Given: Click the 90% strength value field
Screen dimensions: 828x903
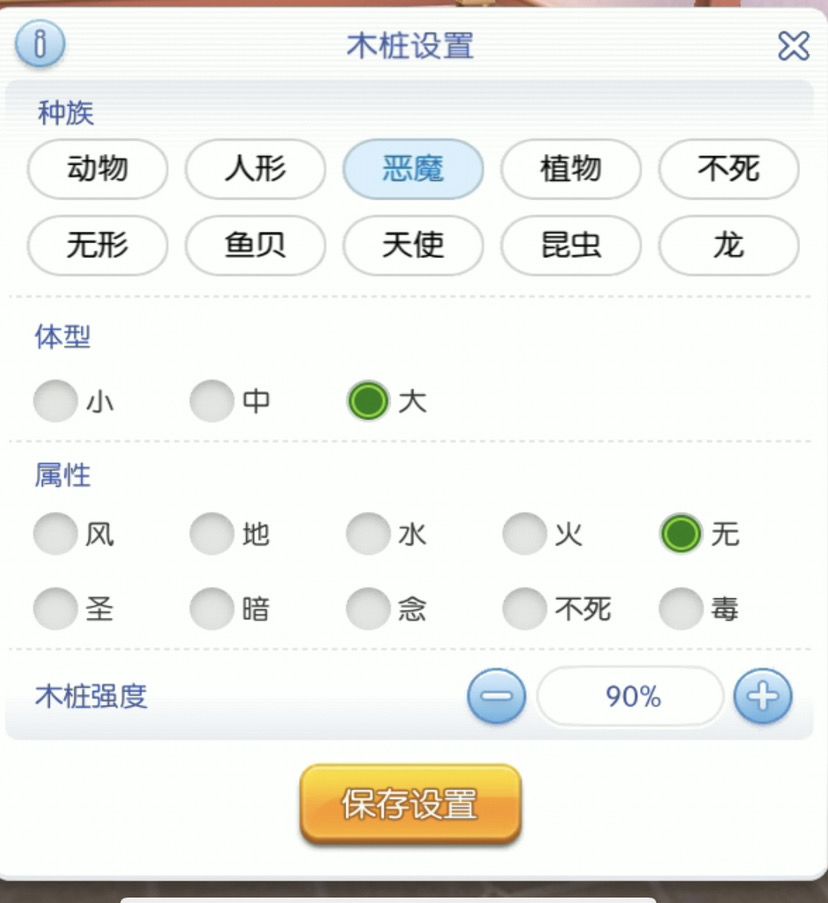Looking at the screenshot, I should pyautogui.click(x=630, y=696).
